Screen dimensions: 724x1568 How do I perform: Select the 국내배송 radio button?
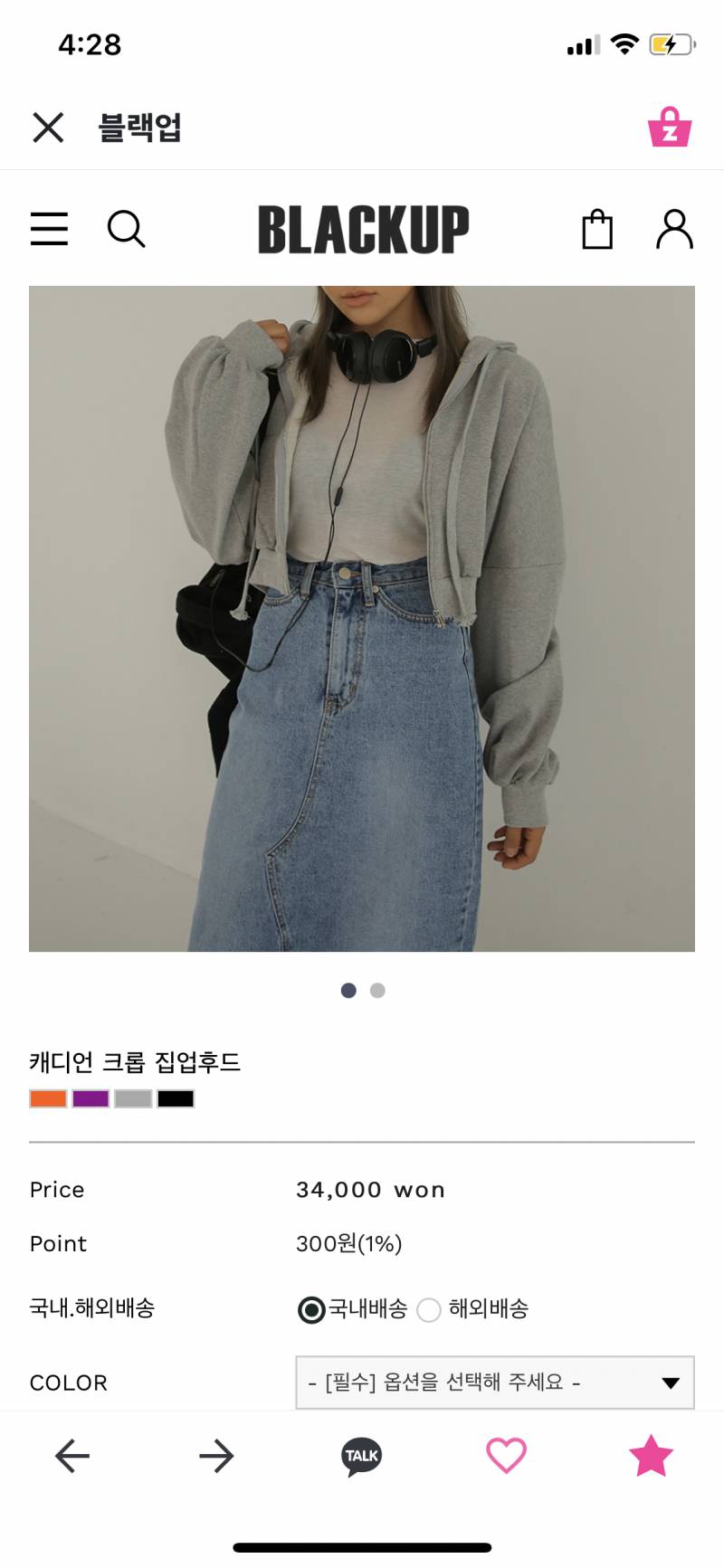[310, 1309]
